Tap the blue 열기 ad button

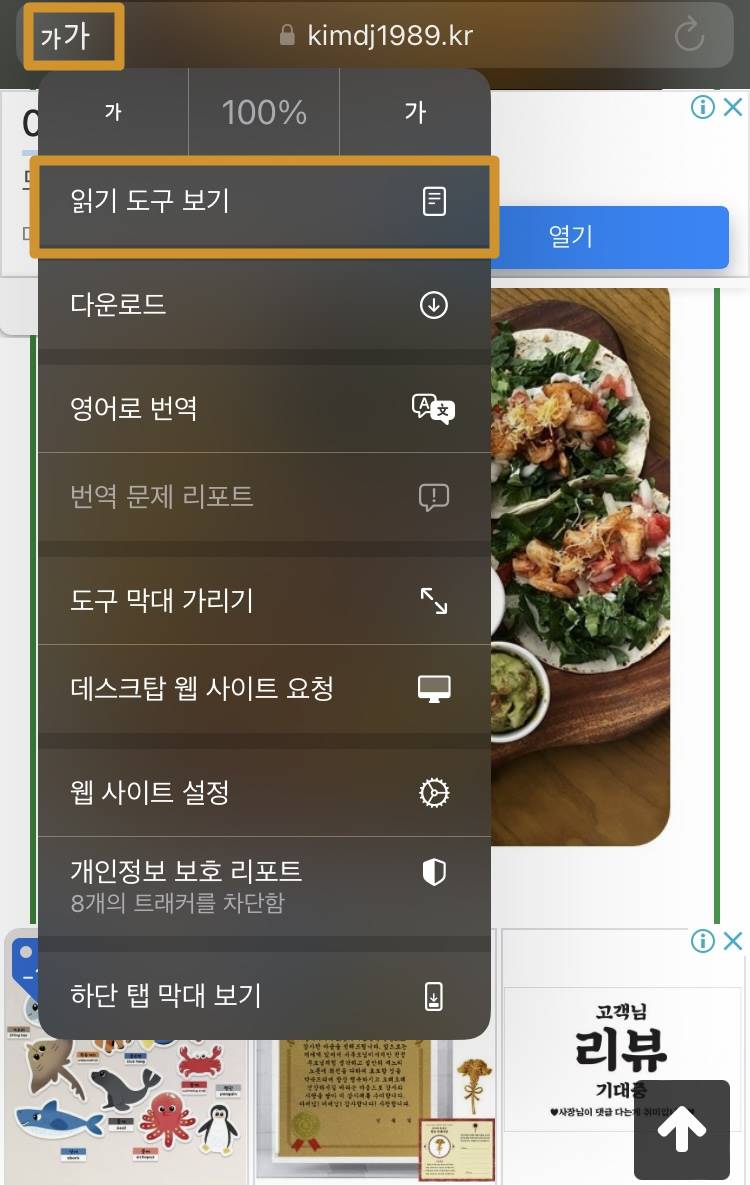point(612,237)
